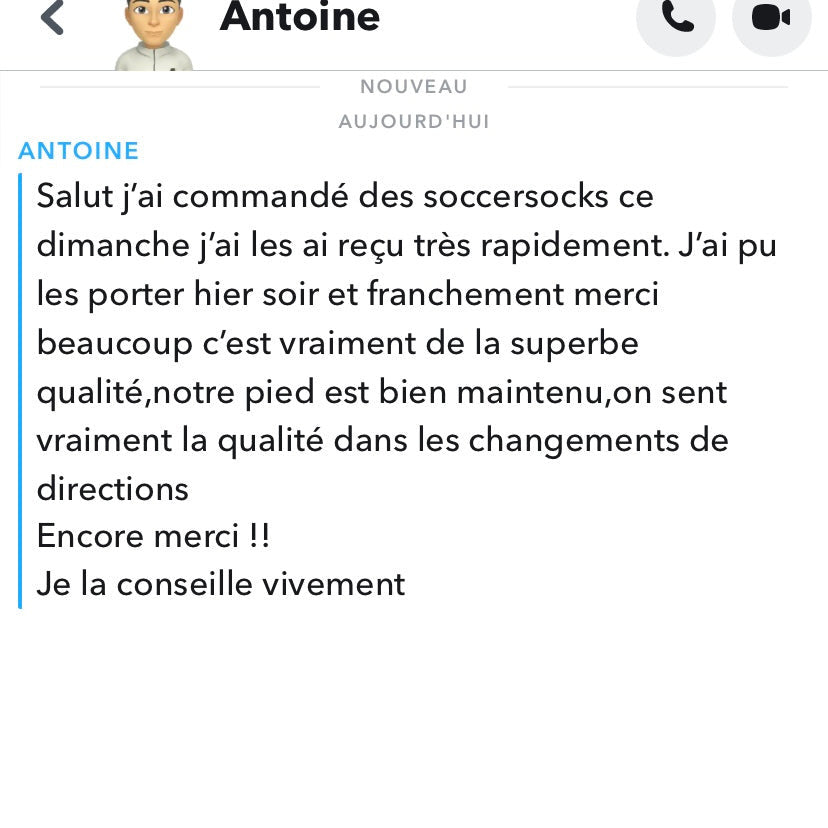This screenshot has width=828, height=828.
Task: Tap the Antoine name in the header
Action: coord(299,17)
